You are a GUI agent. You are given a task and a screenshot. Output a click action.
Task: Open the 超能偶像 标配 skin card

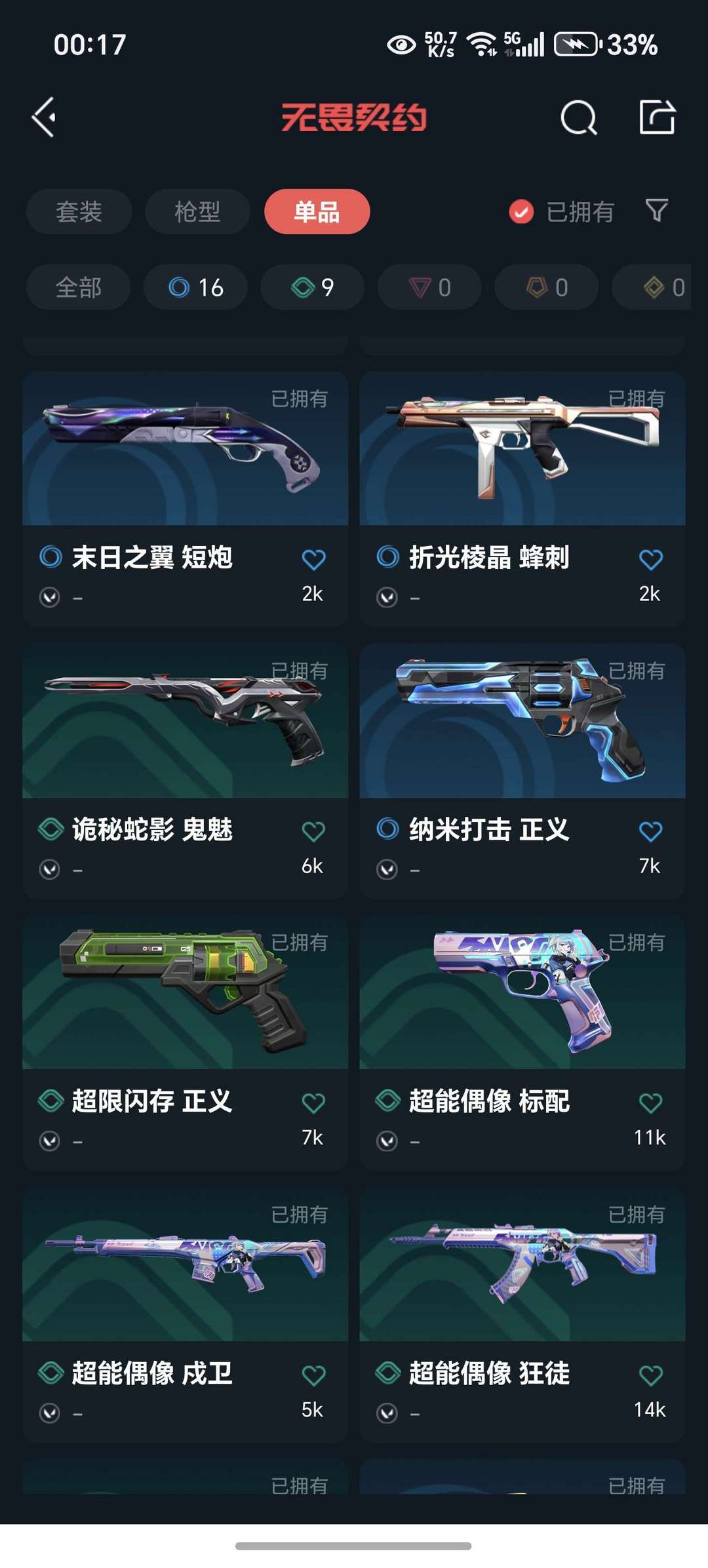pos(522,1043)
